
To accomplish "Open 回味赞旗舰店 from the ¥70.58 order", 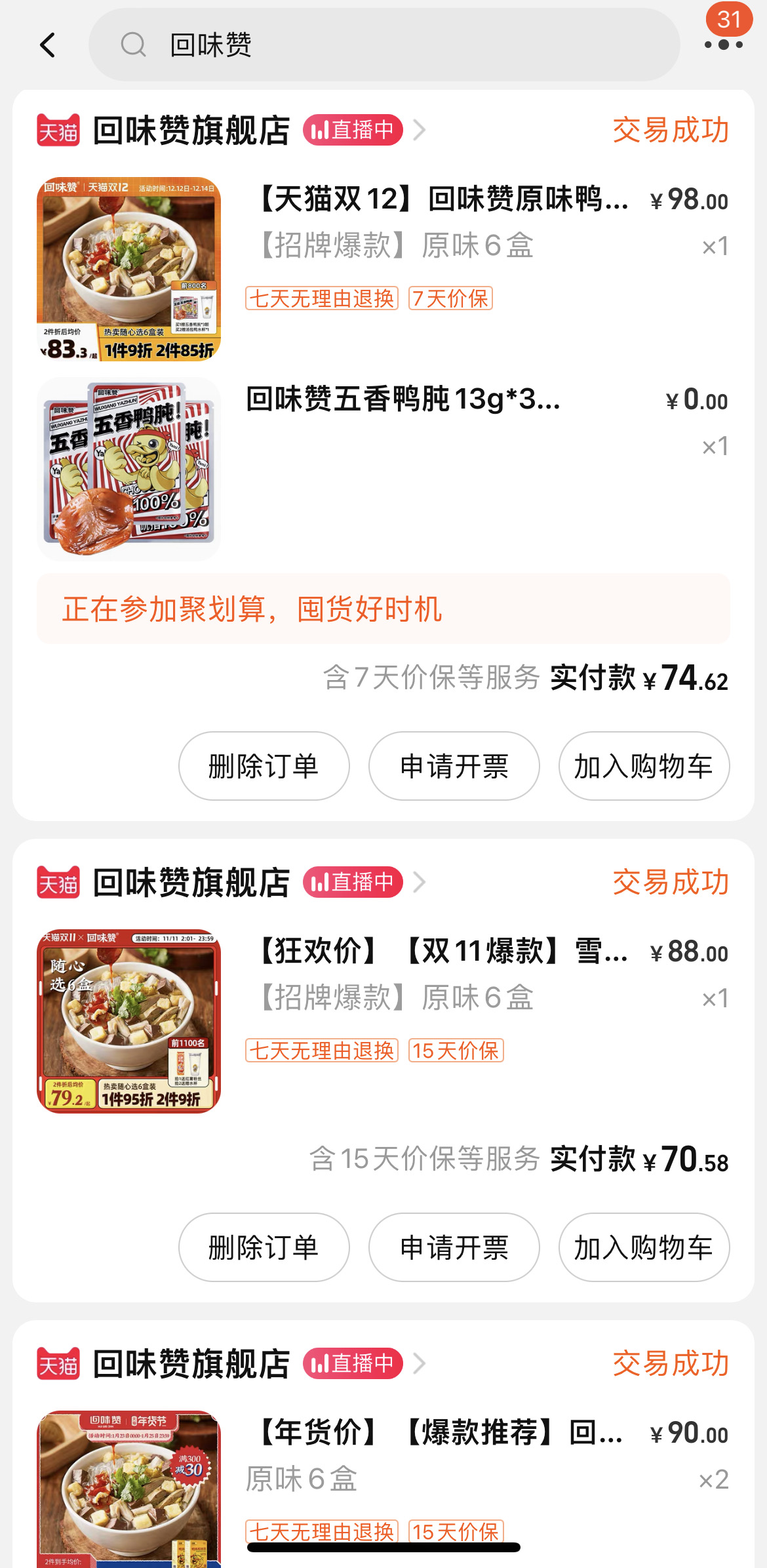I will [191, 883].
